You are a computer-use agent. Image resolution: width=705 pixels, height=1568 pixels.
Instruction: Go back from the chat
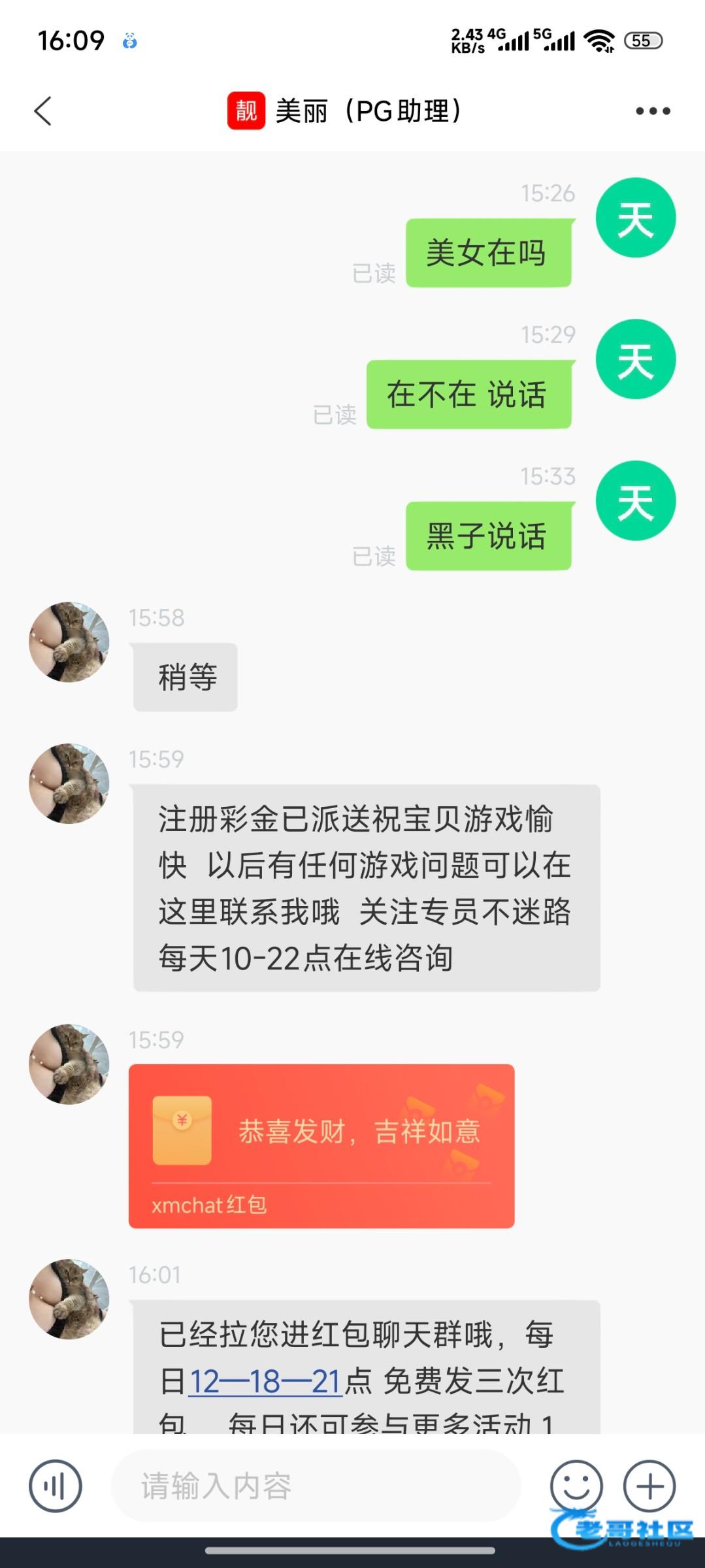(43, 111)
